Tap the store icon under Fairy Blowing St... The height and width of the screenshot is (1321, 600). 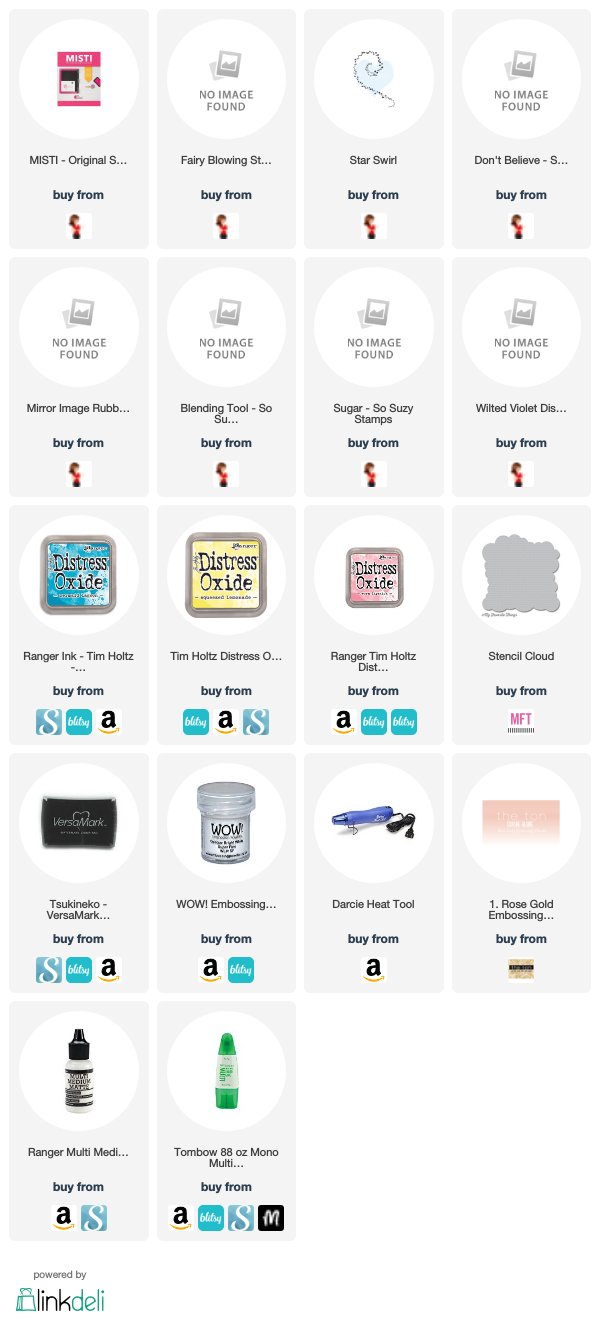(226, 226)
